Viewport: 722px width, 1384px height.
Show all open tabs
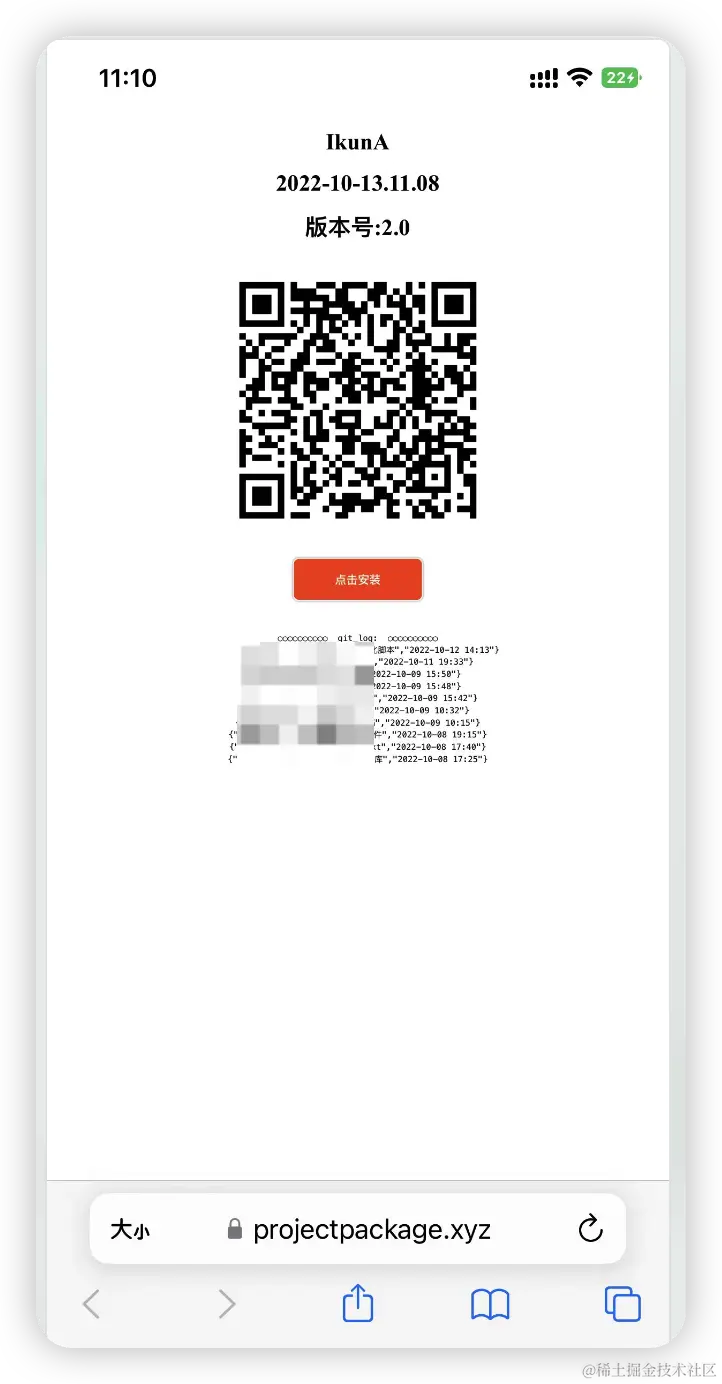[x=622, y=1304]
